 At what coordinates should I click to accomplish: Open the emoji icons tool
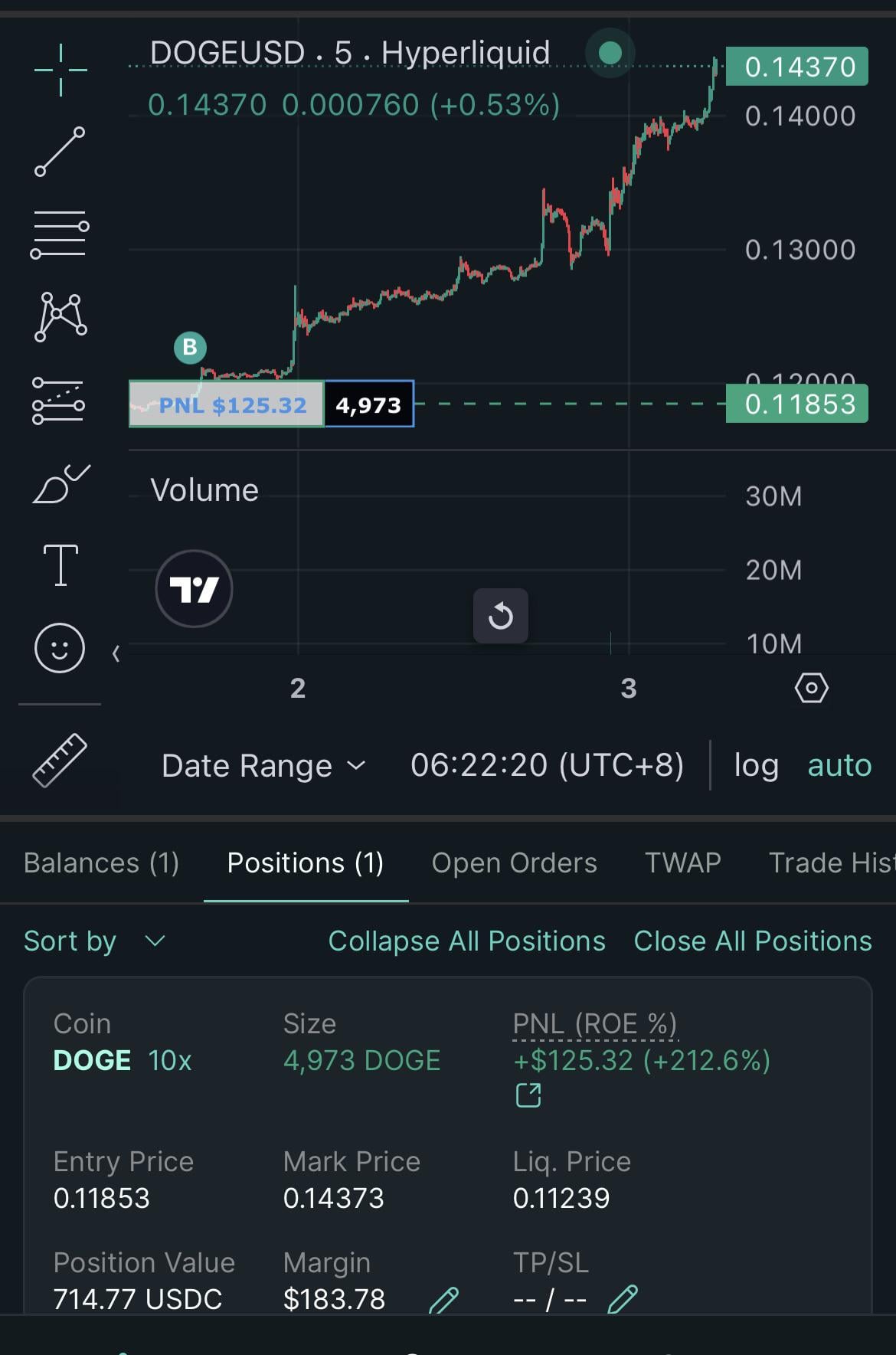(x=60, y=648)
